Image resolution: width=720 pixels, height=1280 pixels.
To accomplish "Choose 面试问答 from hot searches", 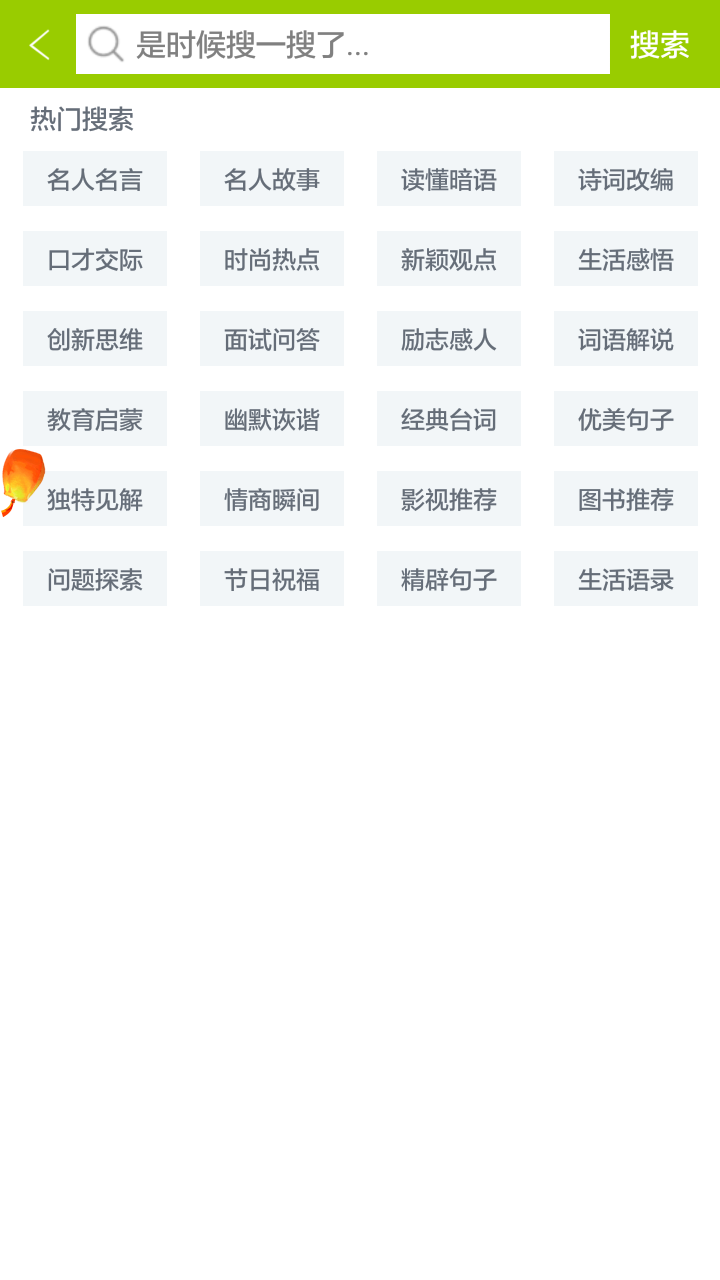I will [272, 340].
